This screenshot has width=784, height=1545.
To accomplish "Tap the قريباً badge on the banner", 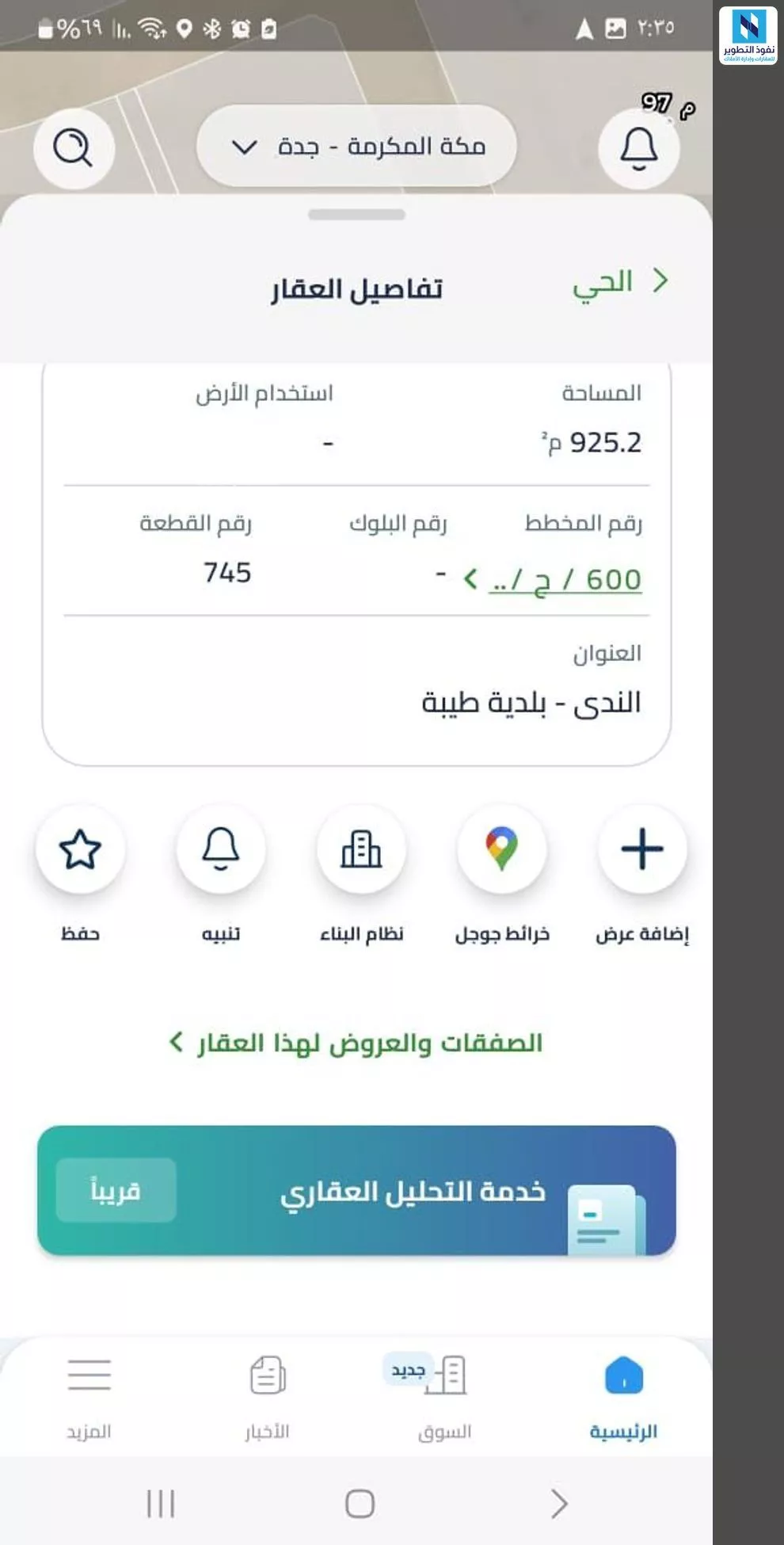I will (x=116, y=1191).
